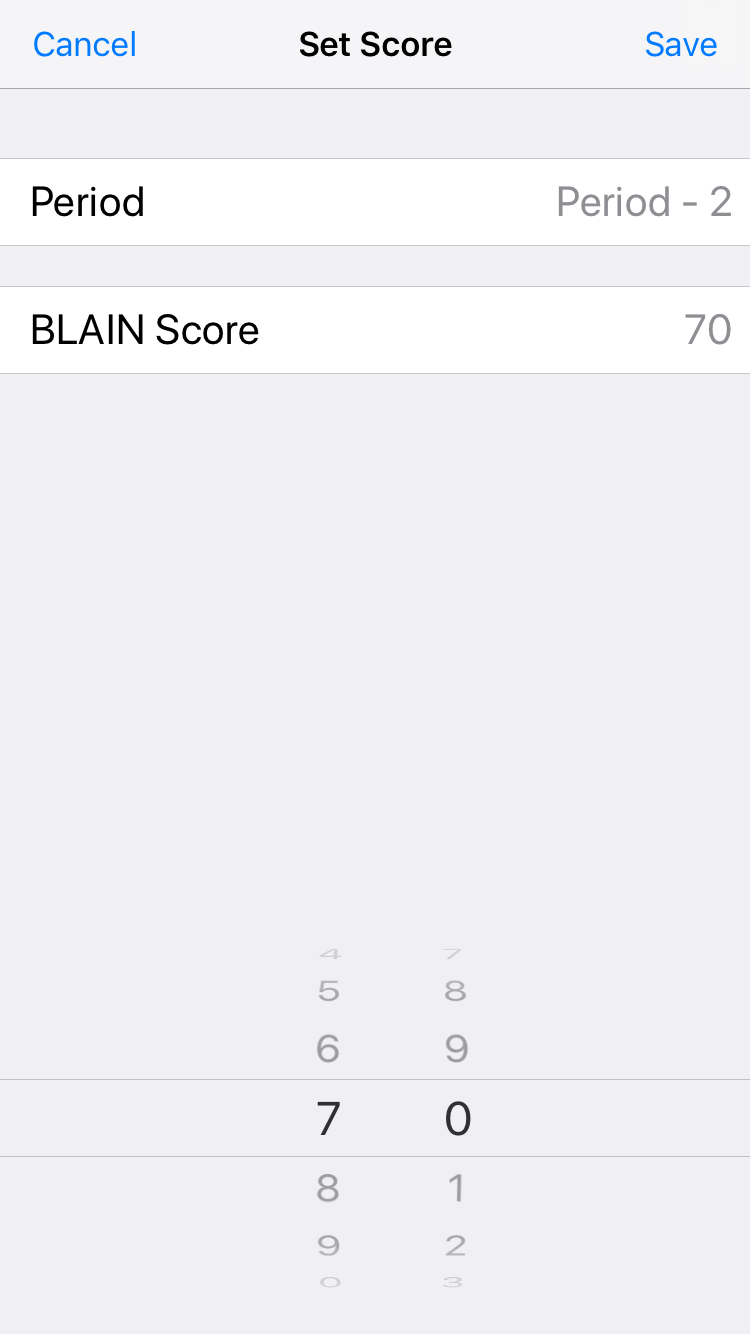Pick 6 in the tens picker wheel
The width and height of the screenshot is (750, 1334).
tap(328, 1049)
